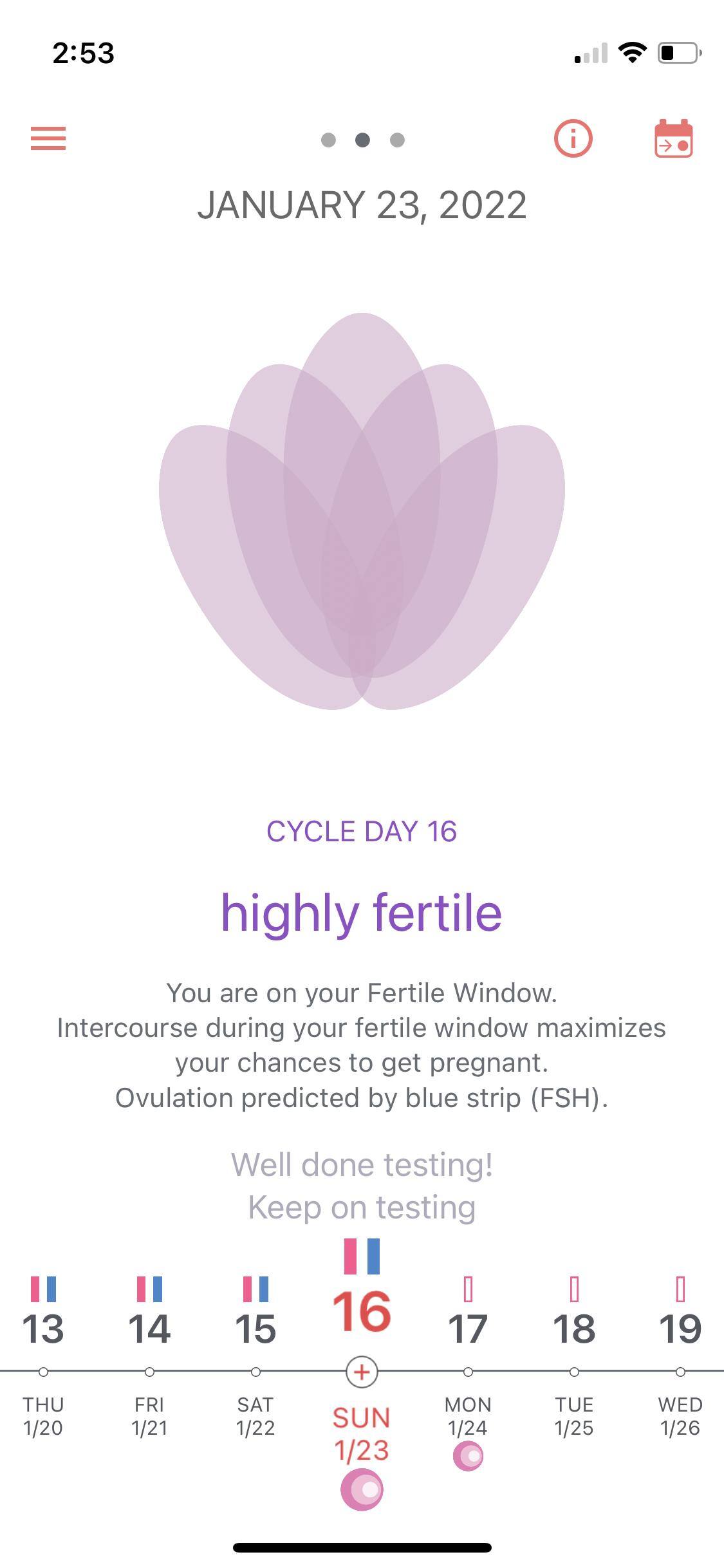
Task: Select cycle day 14, Friday 1/21
Action: click(x=149, y=1329)
